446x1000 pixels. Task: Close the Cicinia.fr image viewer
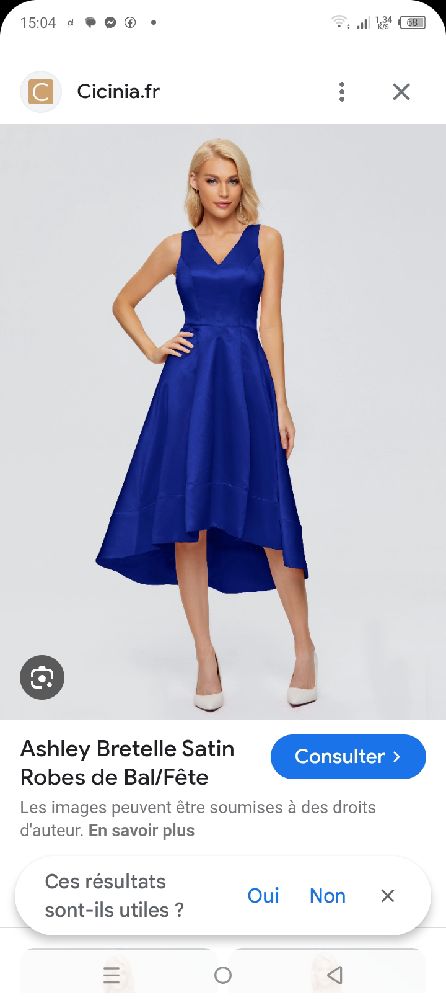[x=401, y=92]
